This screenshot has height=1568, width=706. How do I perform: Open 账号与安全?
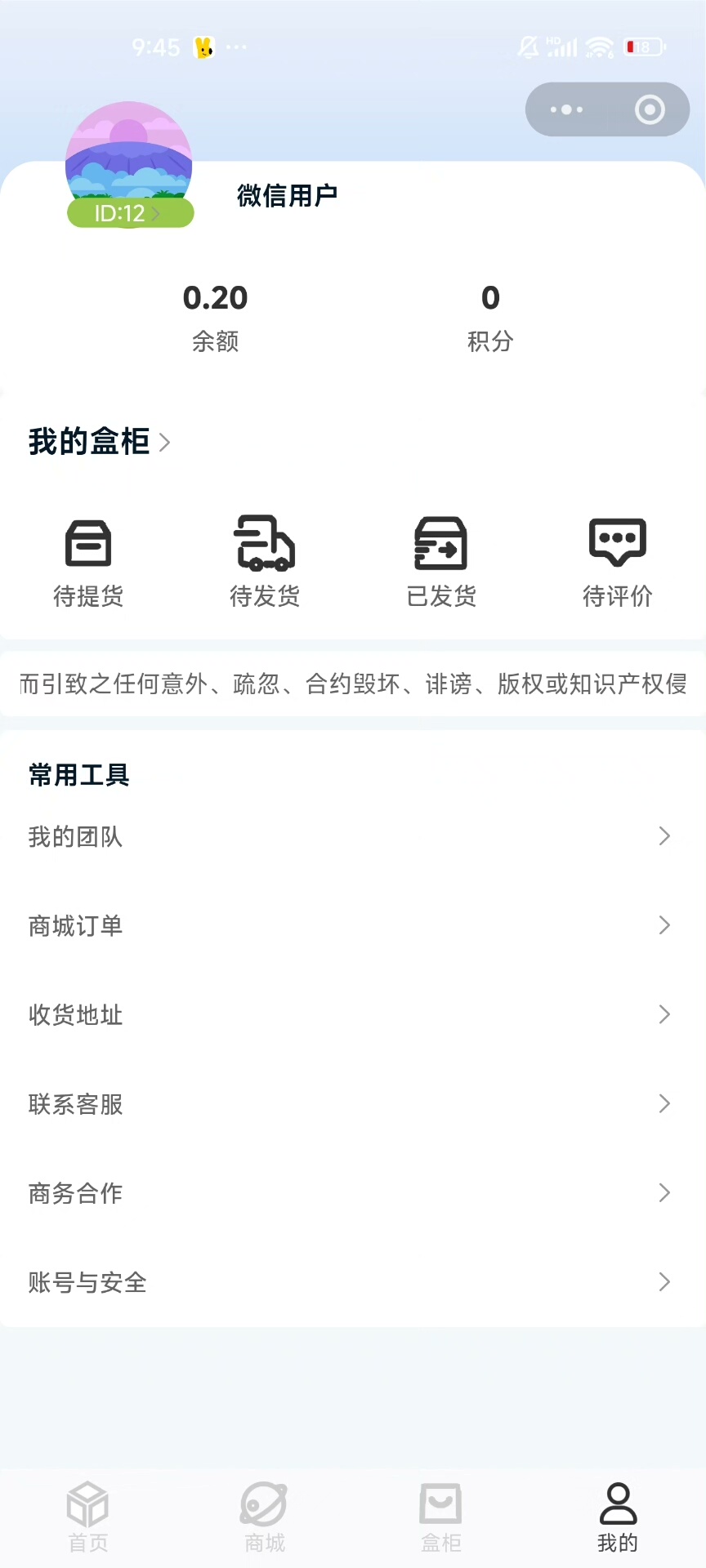pos(351,1282)
